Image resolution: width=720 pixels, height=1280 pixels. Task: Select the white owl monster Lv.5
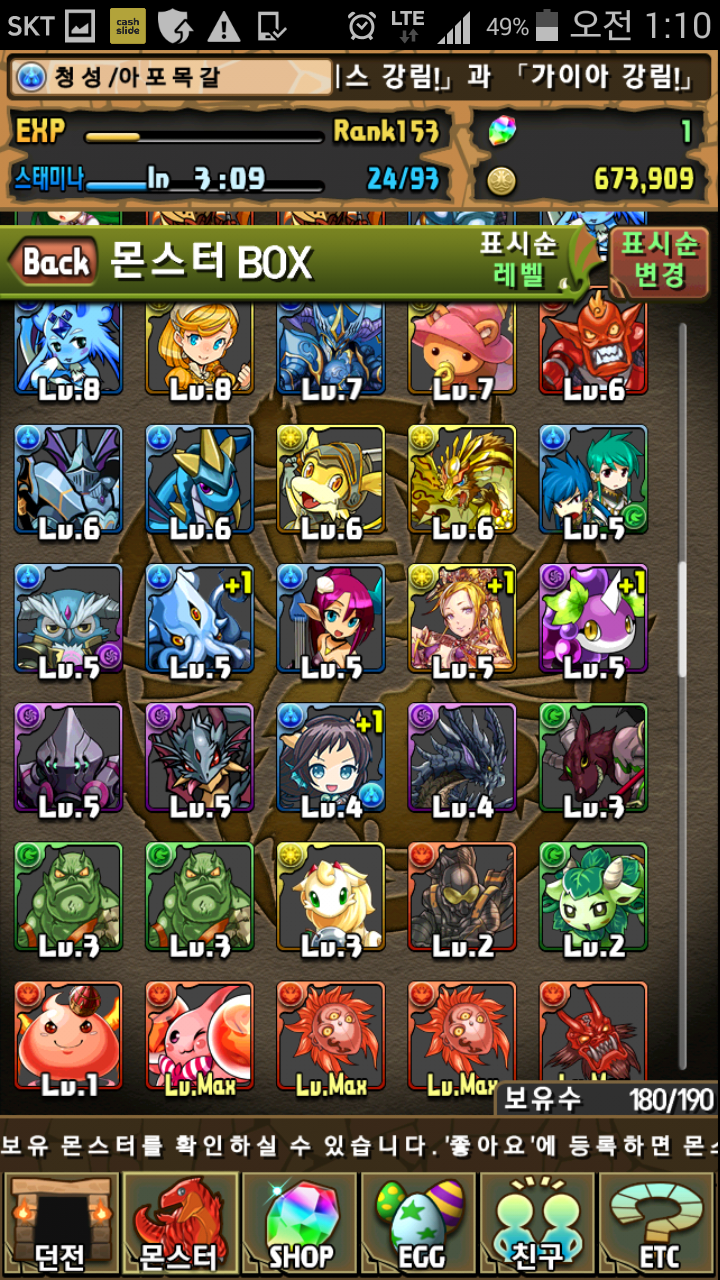(68, 617)
